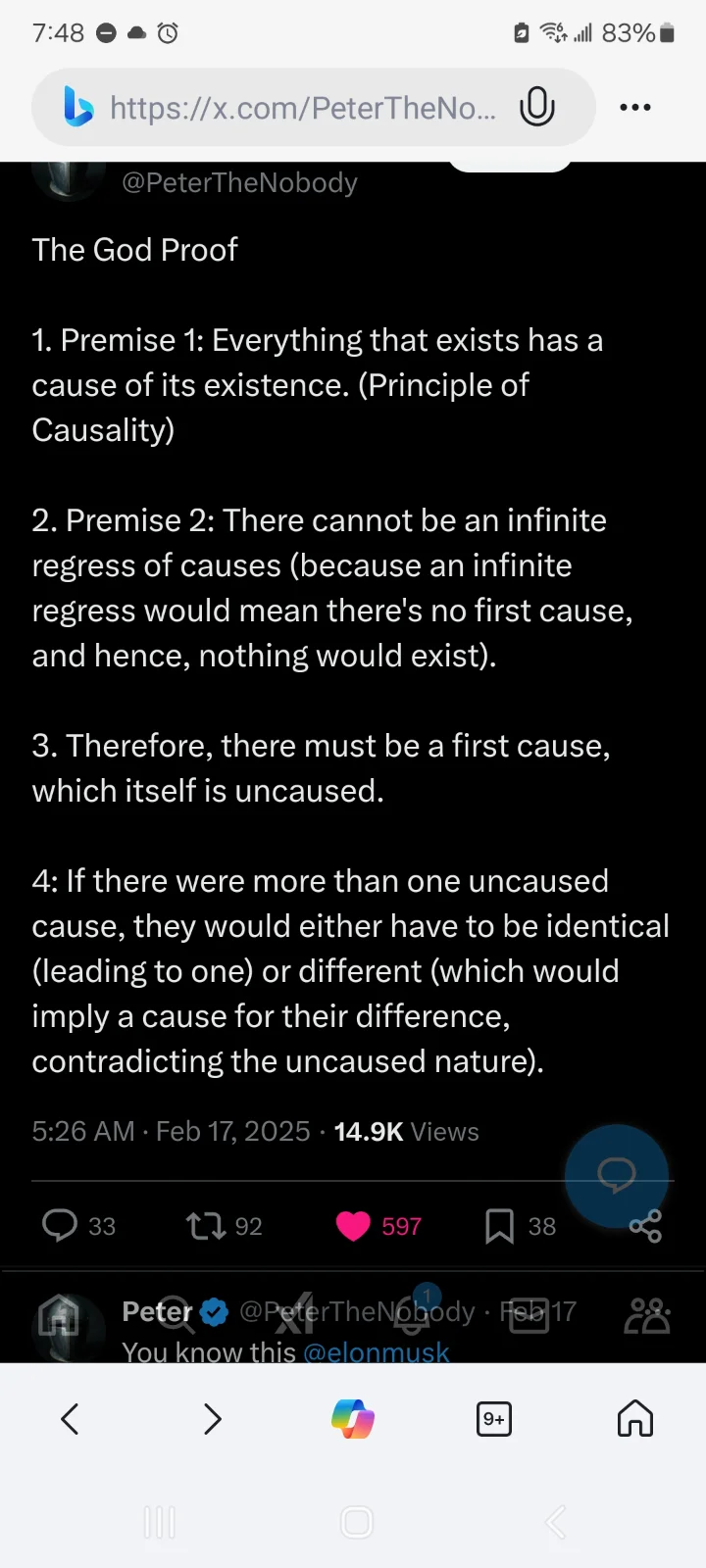Reply to The God Proof post
This screenshot has width=706, height=1568.
[x=61, y=1225]
